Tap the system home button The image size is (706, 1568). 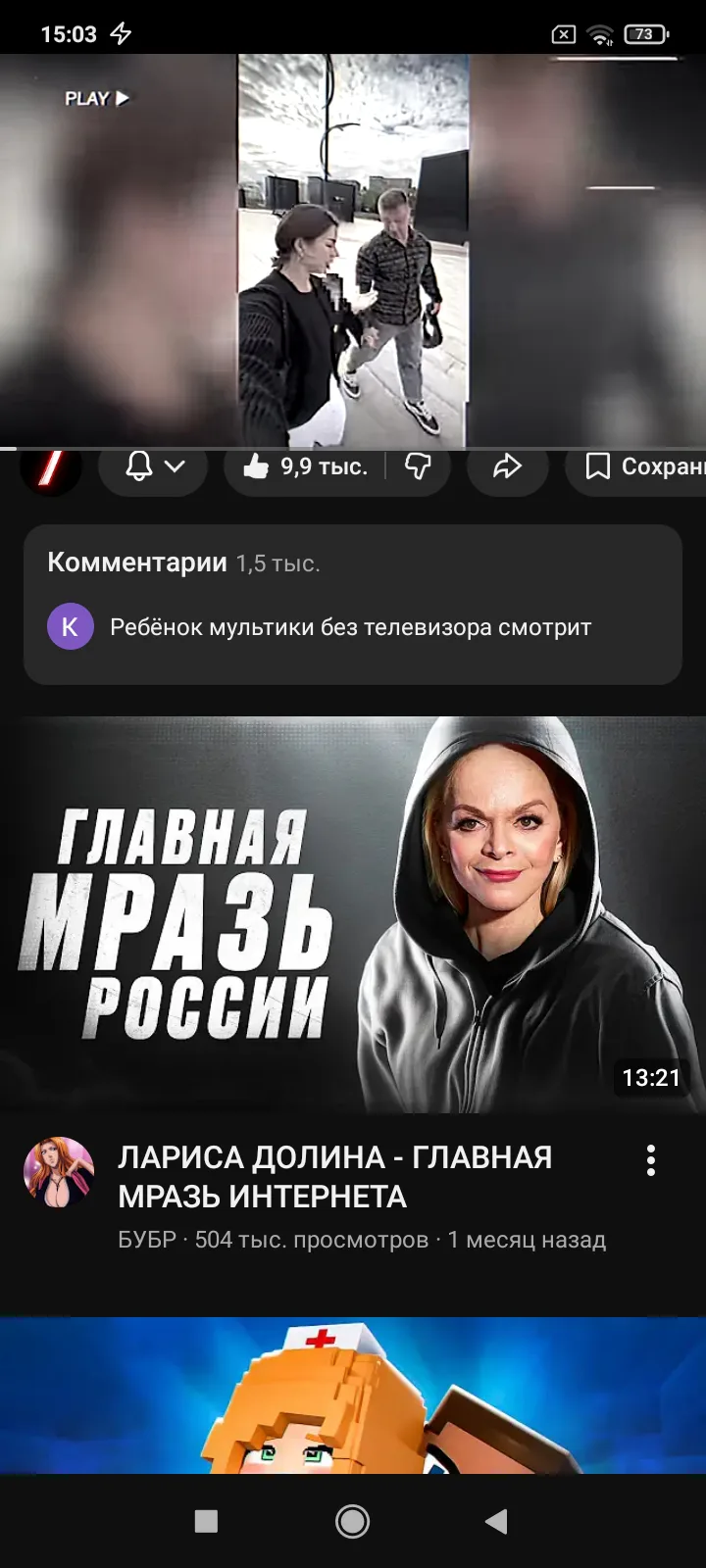tap(353, 1521)
